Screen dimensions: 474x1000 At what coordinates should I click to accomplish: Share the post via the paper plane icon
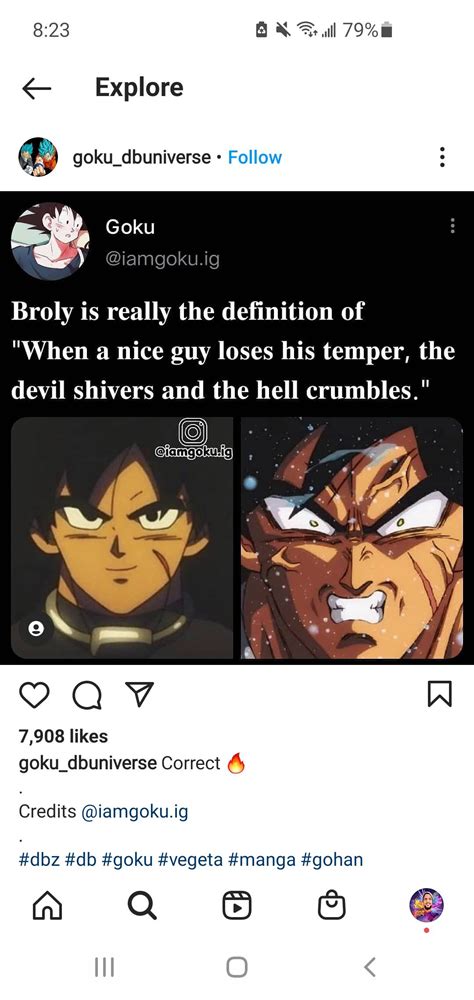(x=139, y=694)
